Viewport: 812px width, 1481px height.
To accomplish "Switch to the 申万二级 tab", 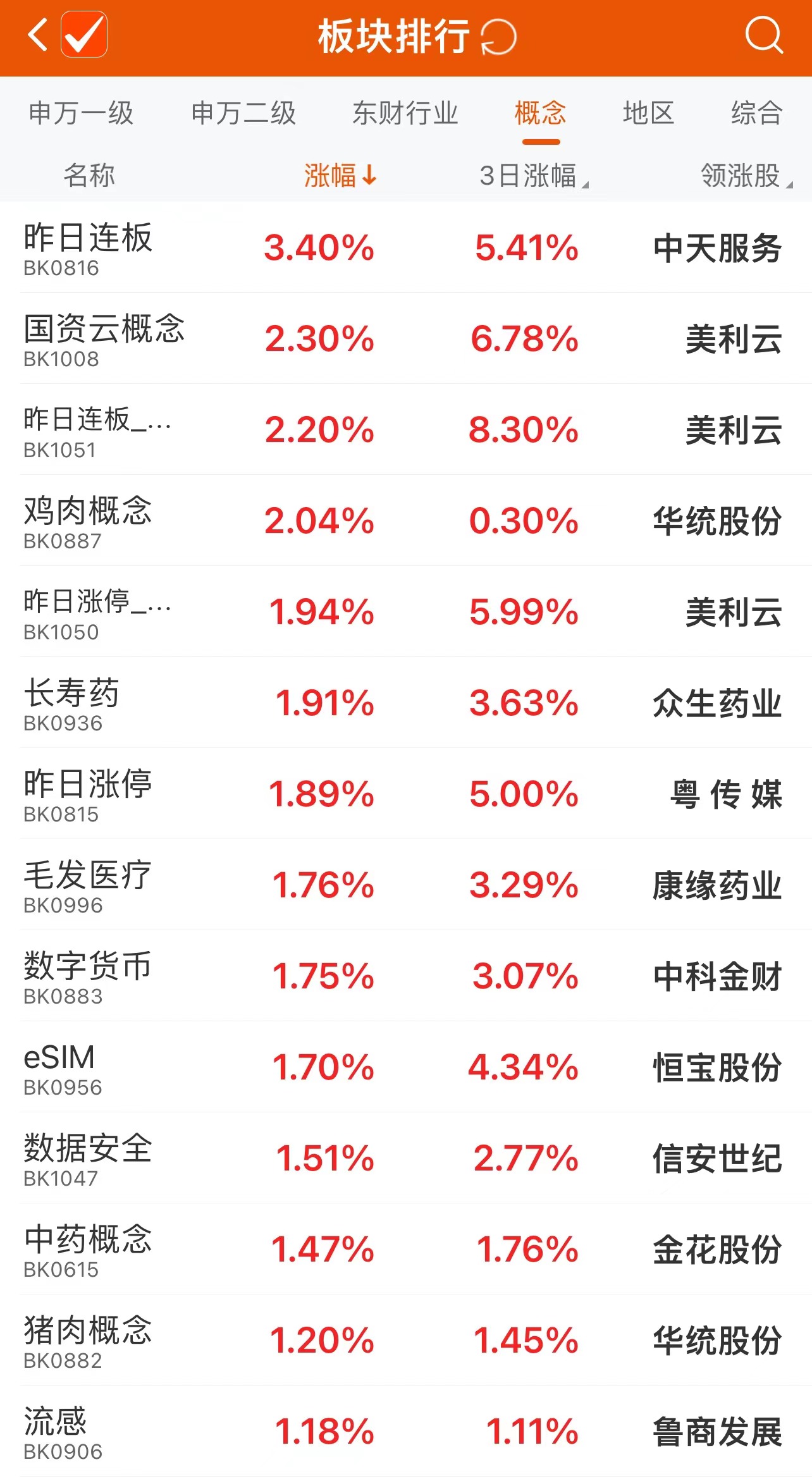I will [243, 114].
